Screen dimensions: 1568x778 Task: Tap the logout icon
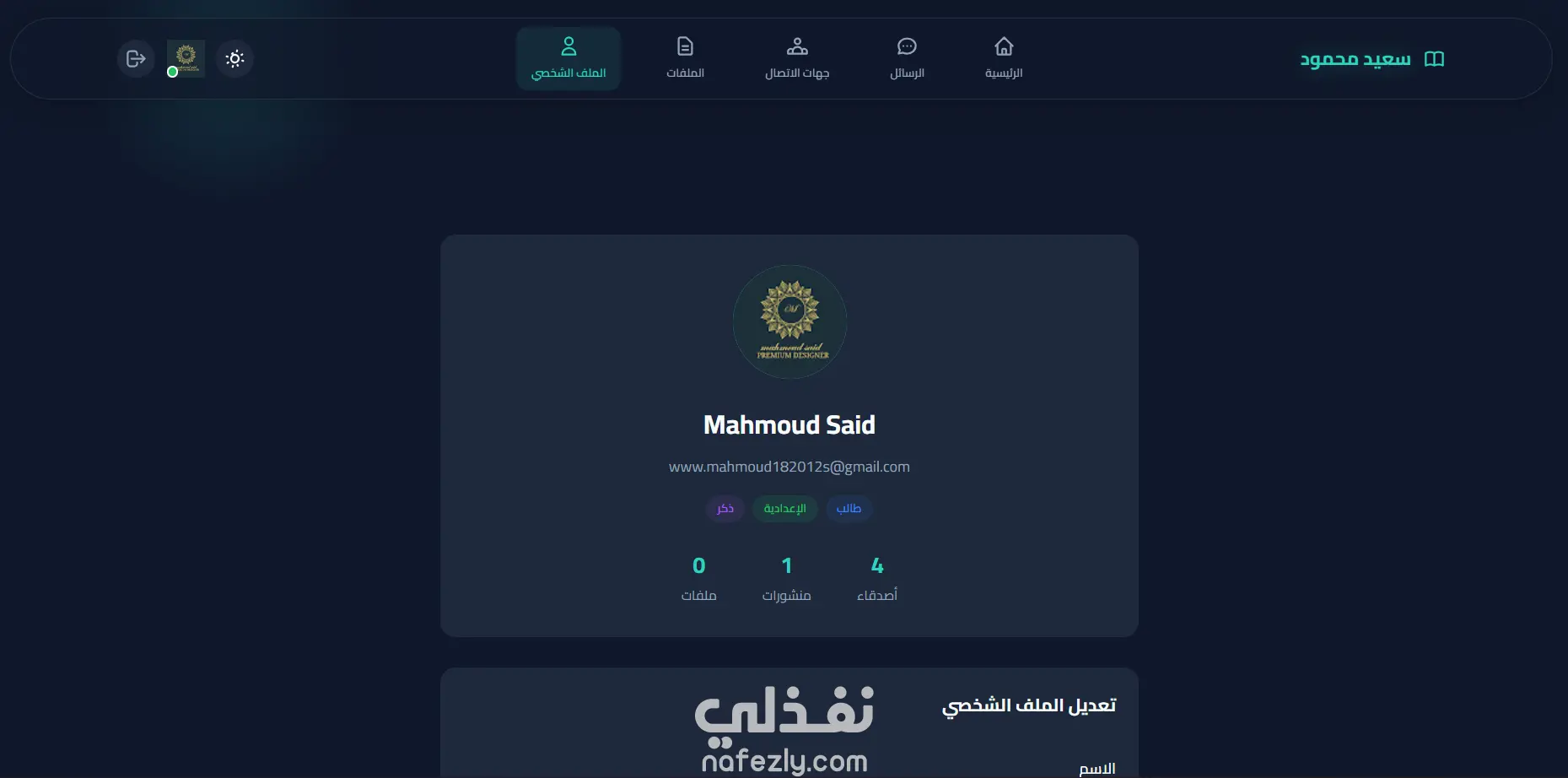click(x=136, y=59)
